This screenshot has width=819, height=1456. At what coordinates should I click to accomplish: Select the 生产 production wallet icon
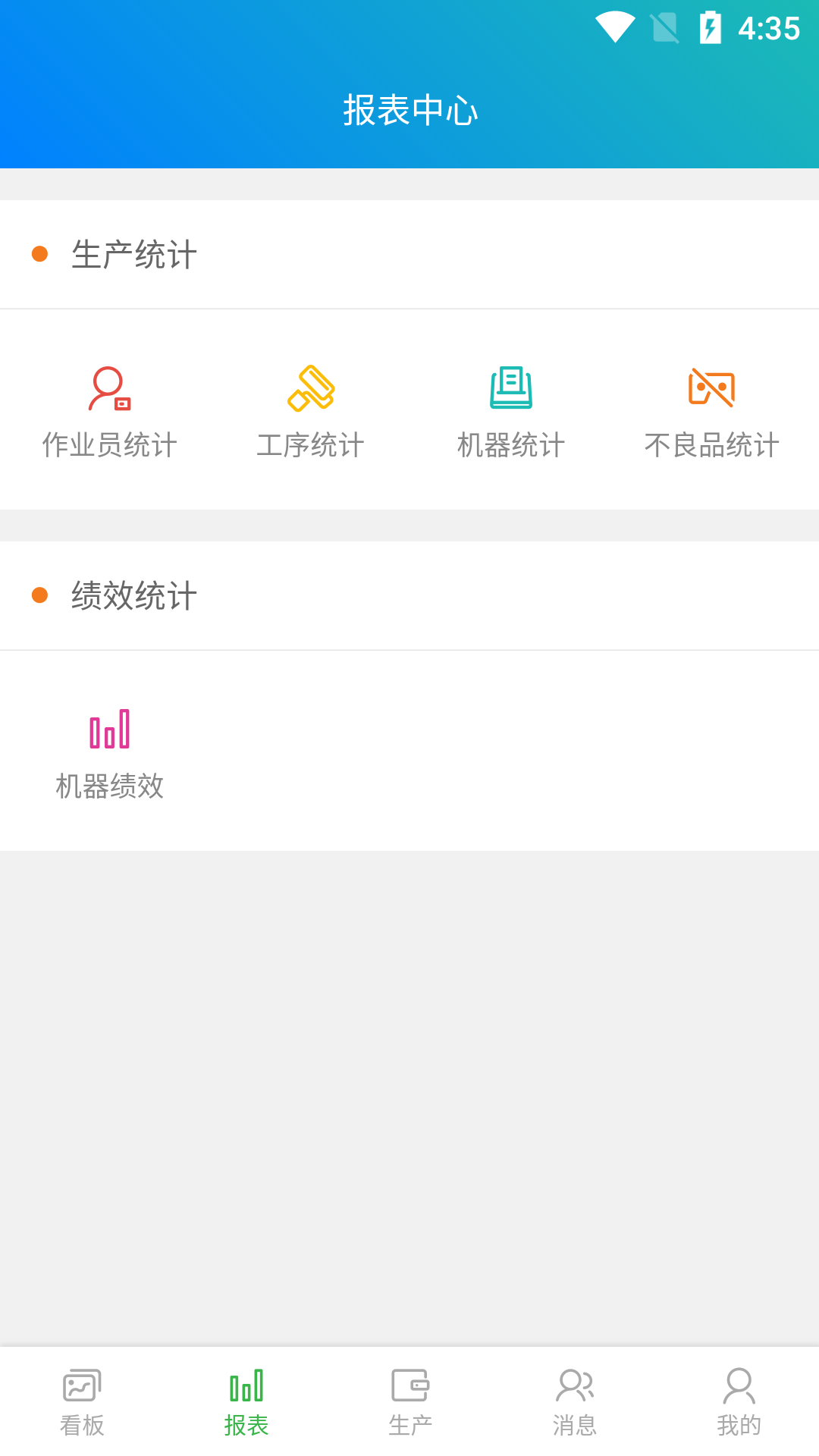click(x=409, y=1384)
